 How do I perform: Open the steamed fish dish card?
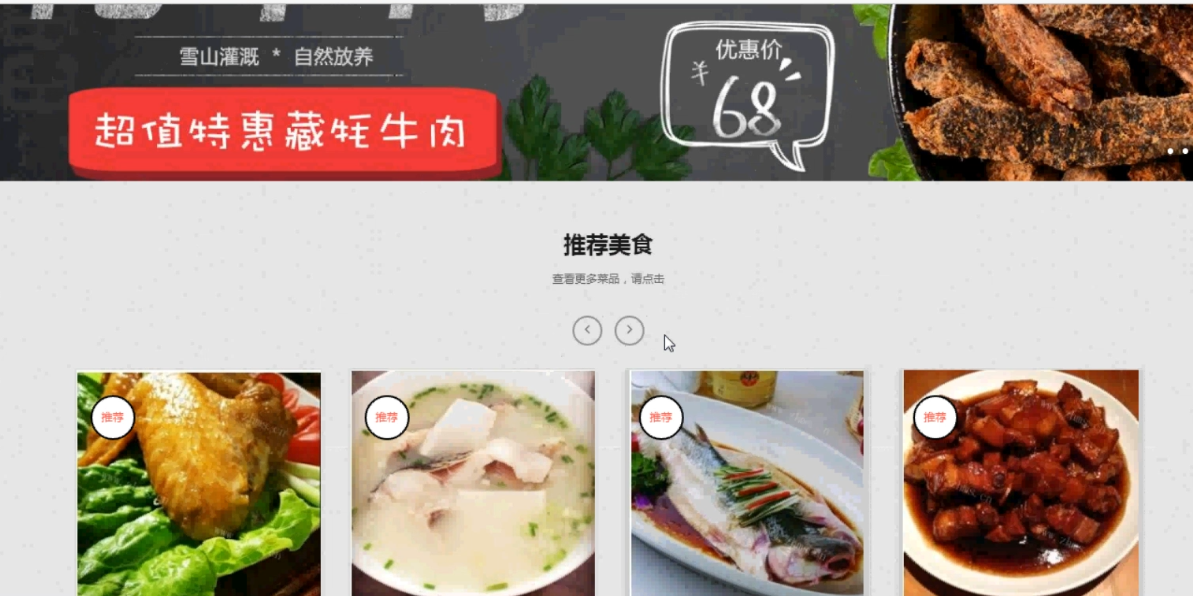[747, 485]
